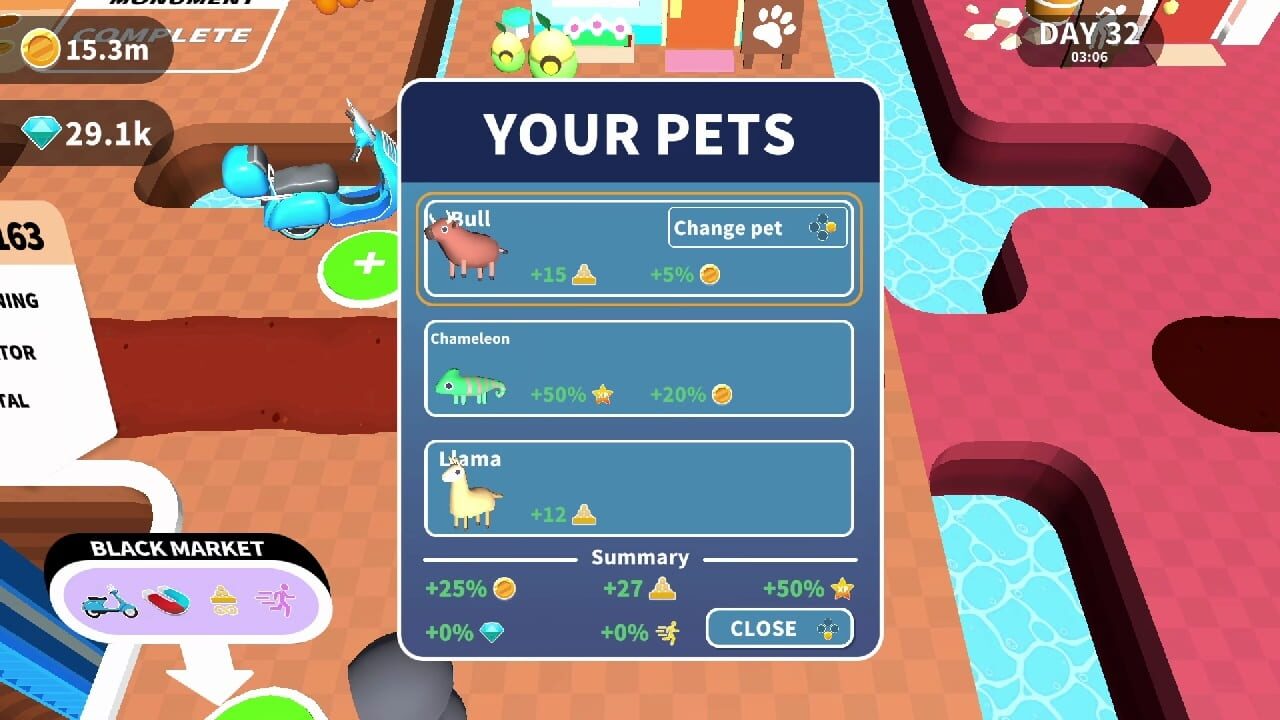This screenshot has width=1280, height=720.
Task: Close the Your Pets dialog
Action: point(779,628)
